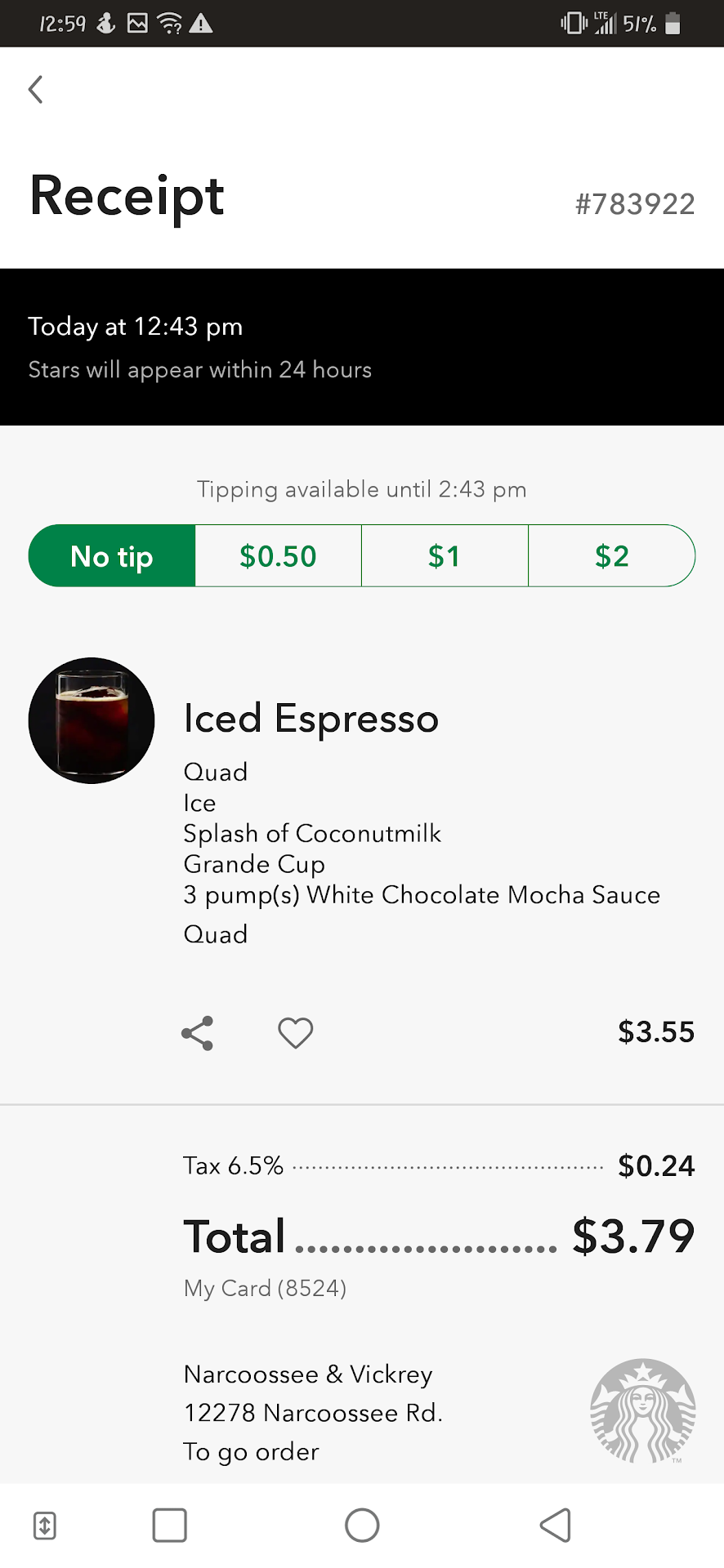Select the No tip option
The image size is (724, 1568).
coord(112,556)
